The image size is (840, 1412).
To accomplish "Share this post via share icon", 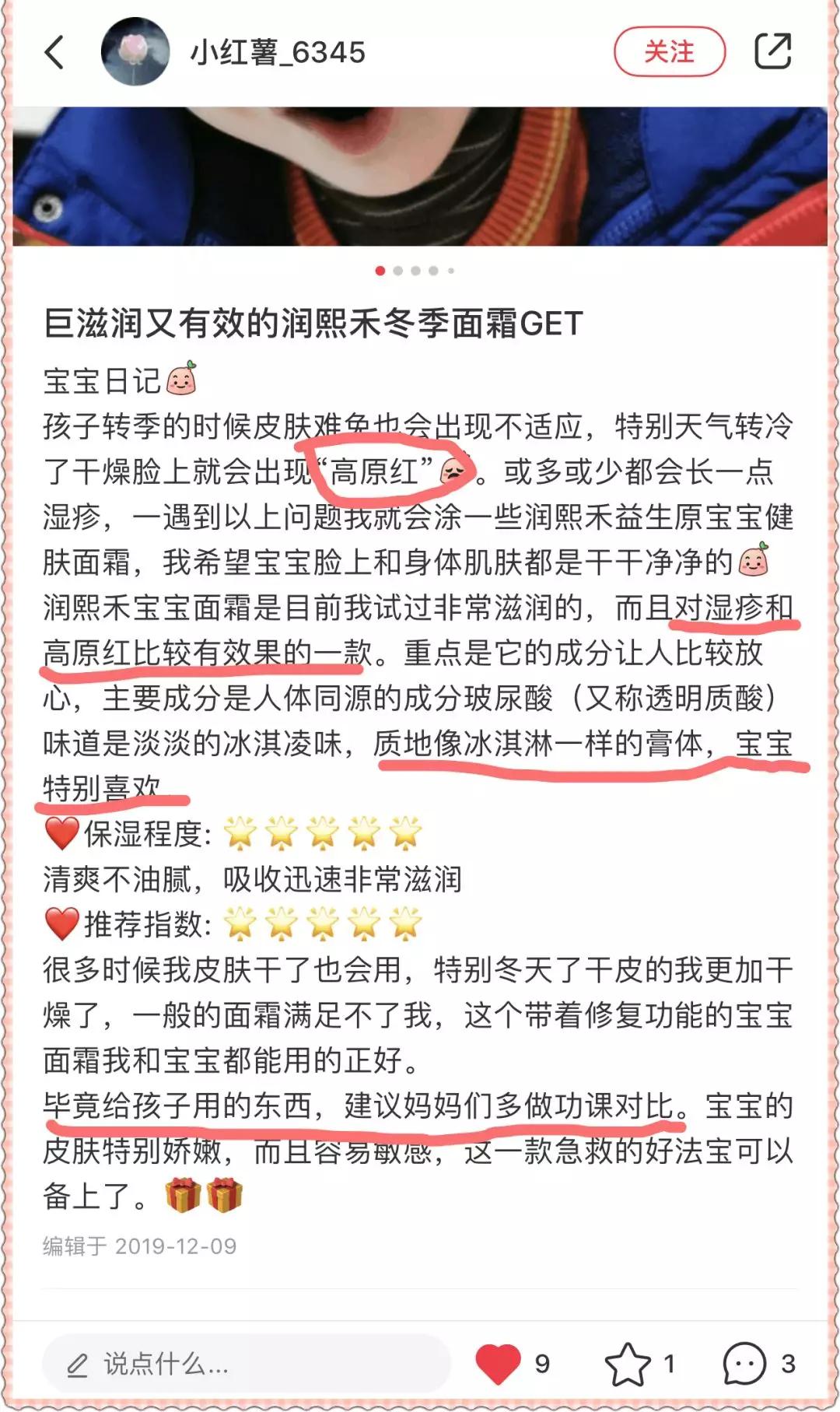I will [x=773, y=51].
